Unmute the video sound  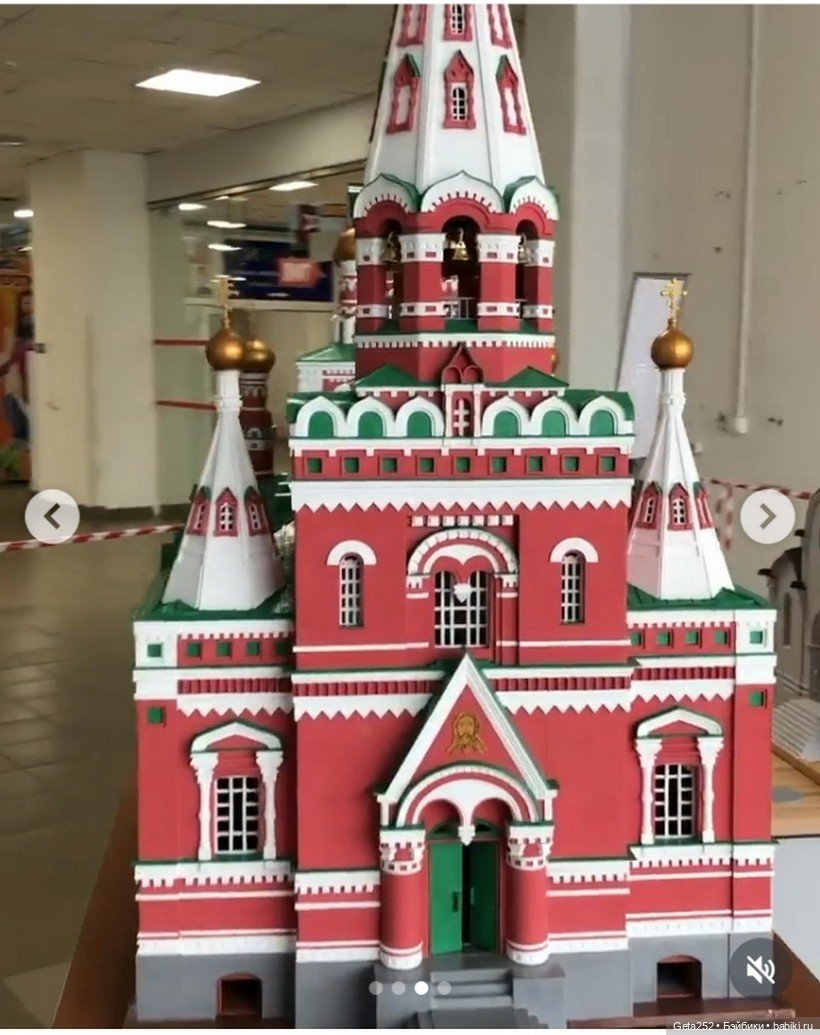pyautogui.click(x=761, y=968)
